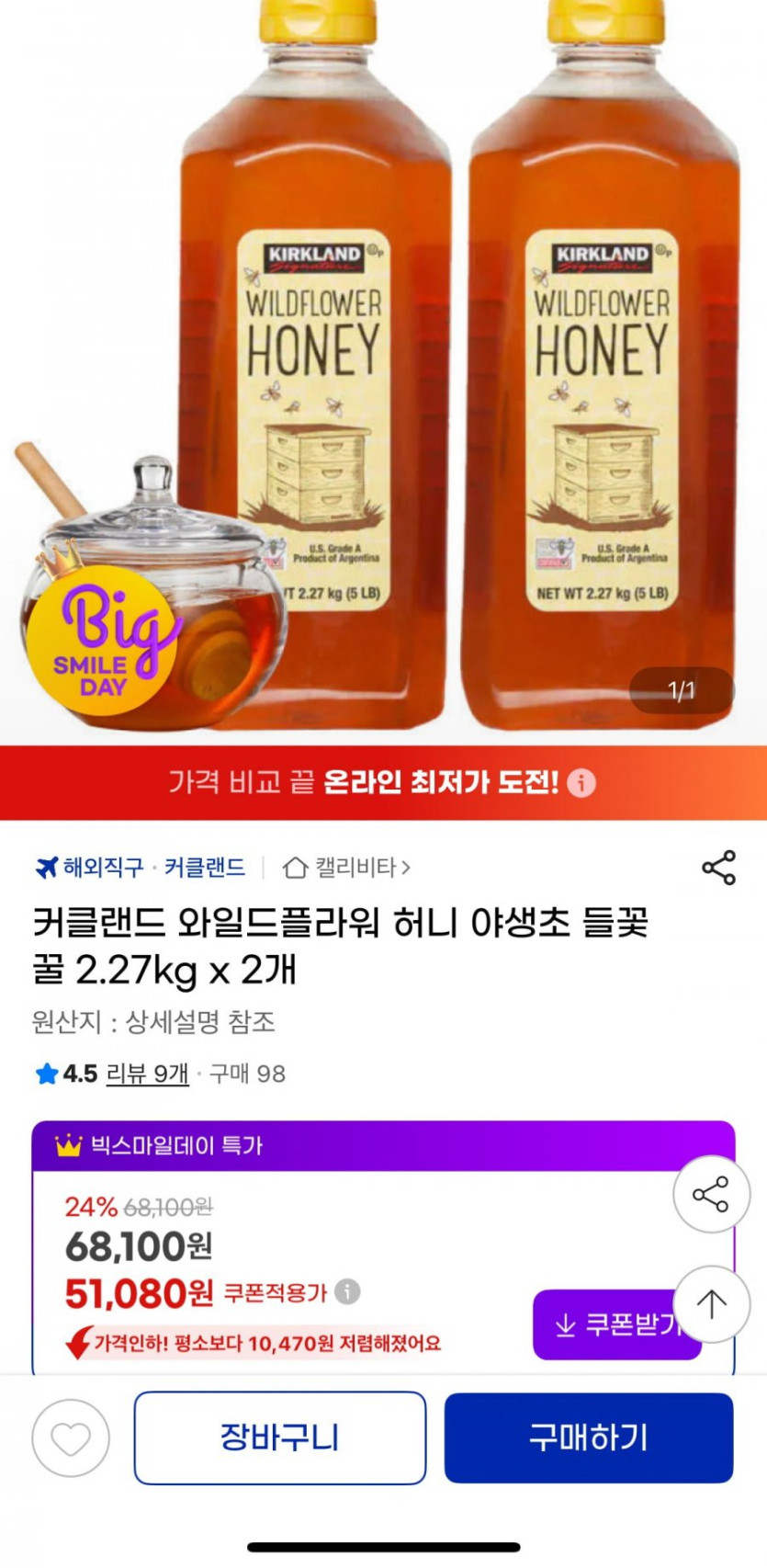This screenshot has height=1568, width=767.
Task: Tap the floating share circle button
Action: [711, 1195]
